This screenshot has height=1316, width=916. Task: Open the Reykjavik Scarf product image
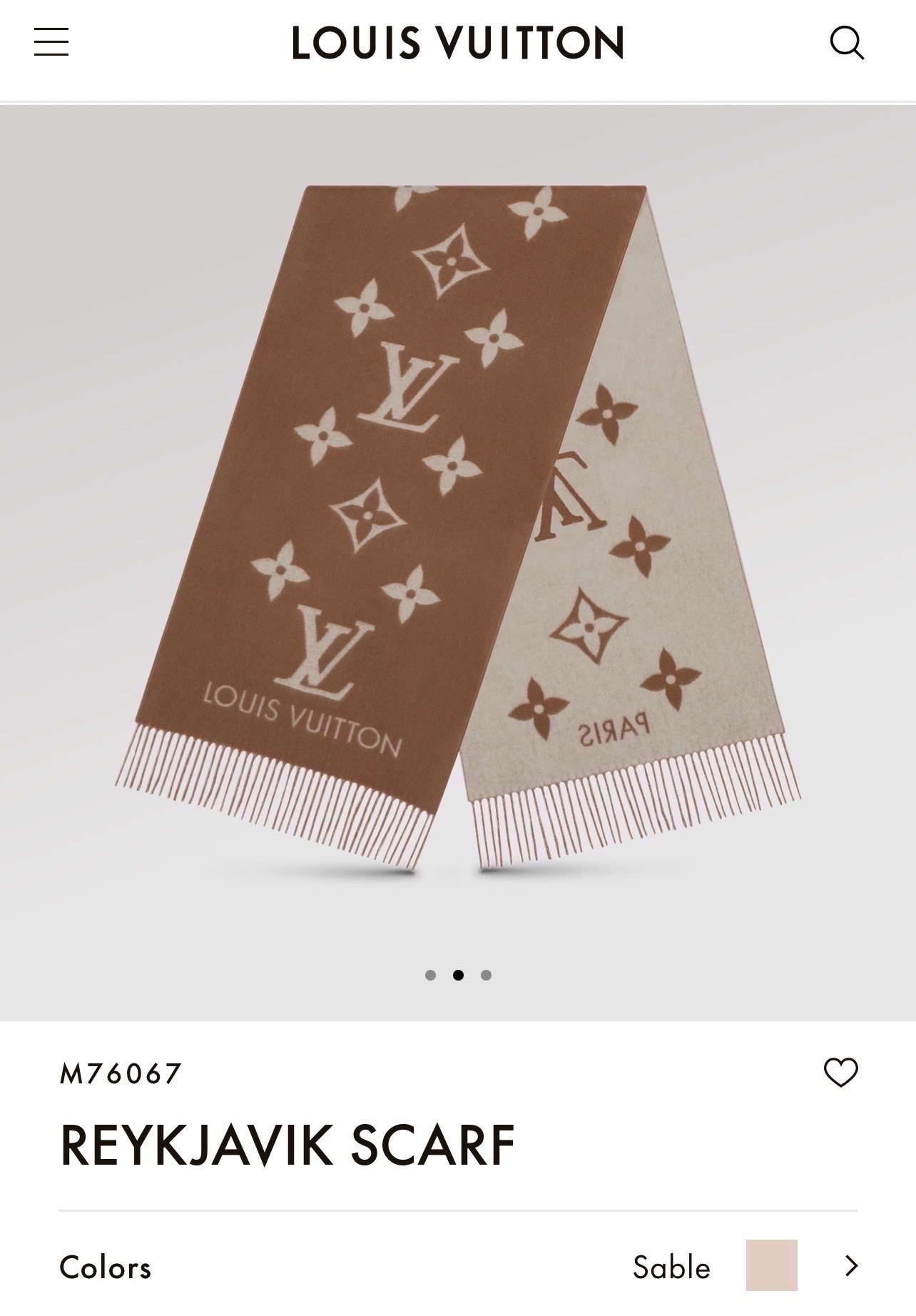point(458,528)
